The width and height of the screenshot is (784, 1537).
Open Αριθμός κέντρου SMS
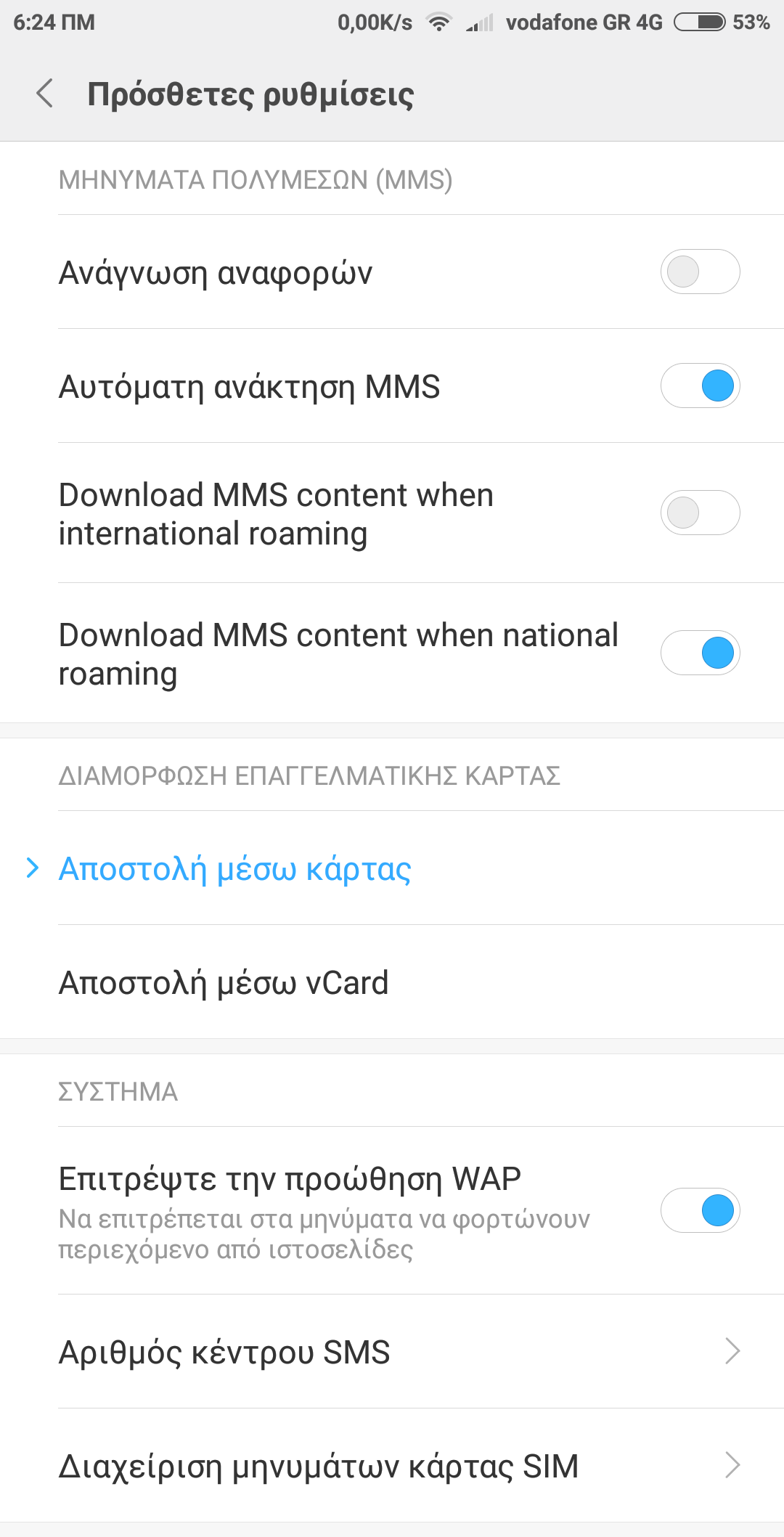click(392, 1352)
